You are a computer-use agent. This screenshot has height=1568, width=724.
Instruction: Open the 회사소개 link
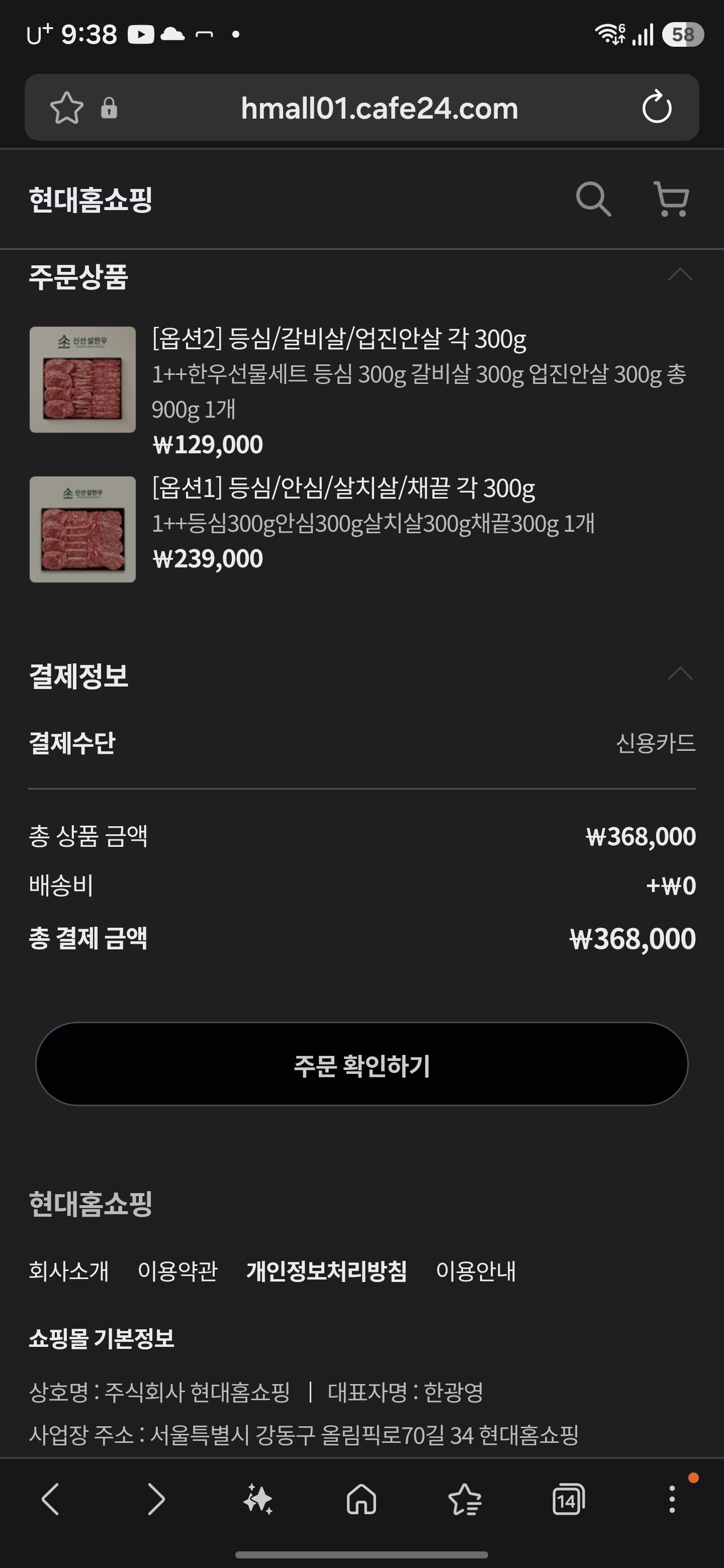pyautogui.click(x=69, y=1271)
